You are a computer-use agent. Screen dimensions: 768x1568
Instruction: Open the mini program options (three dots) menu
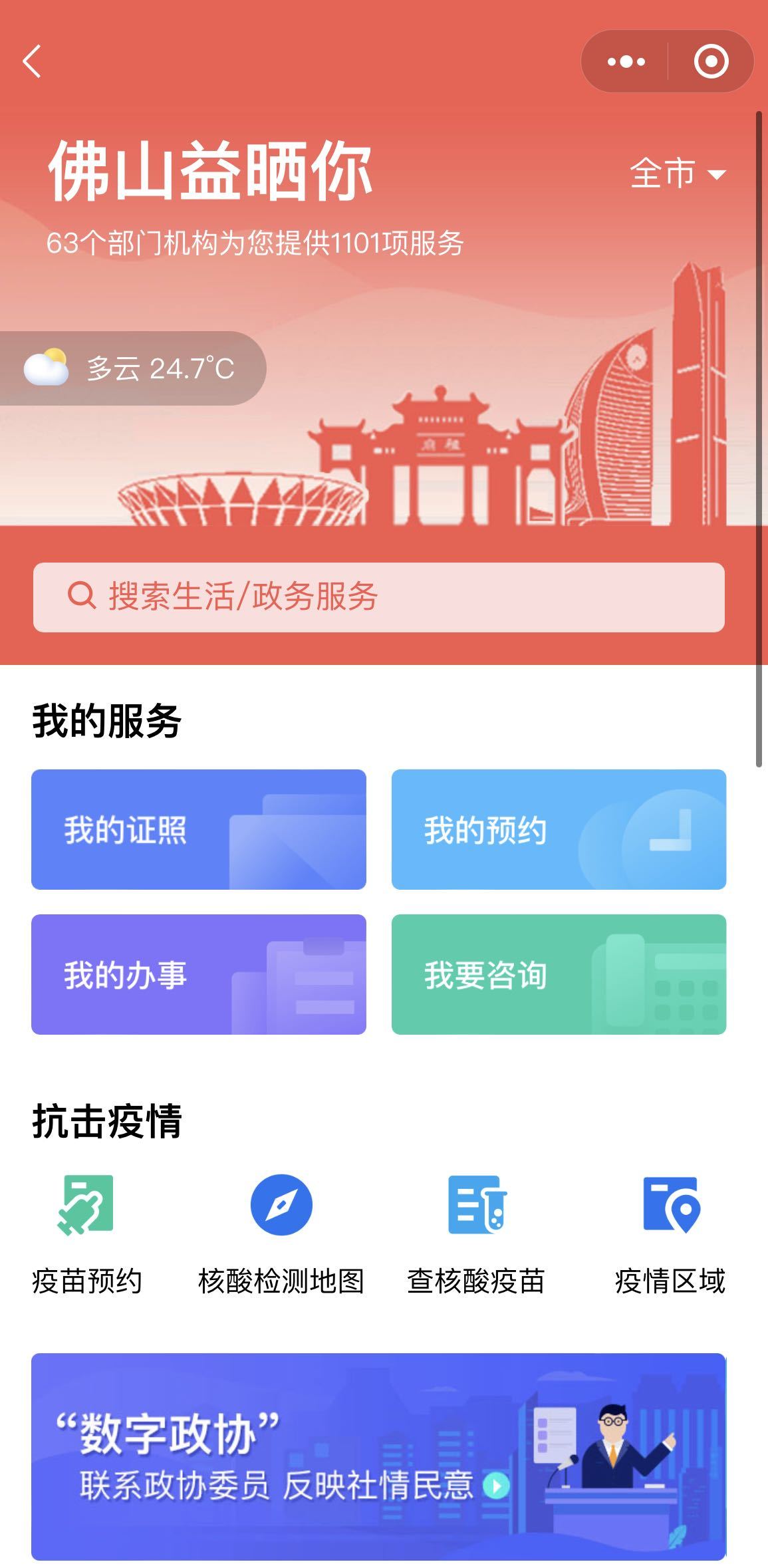click(x=624, y=61)
